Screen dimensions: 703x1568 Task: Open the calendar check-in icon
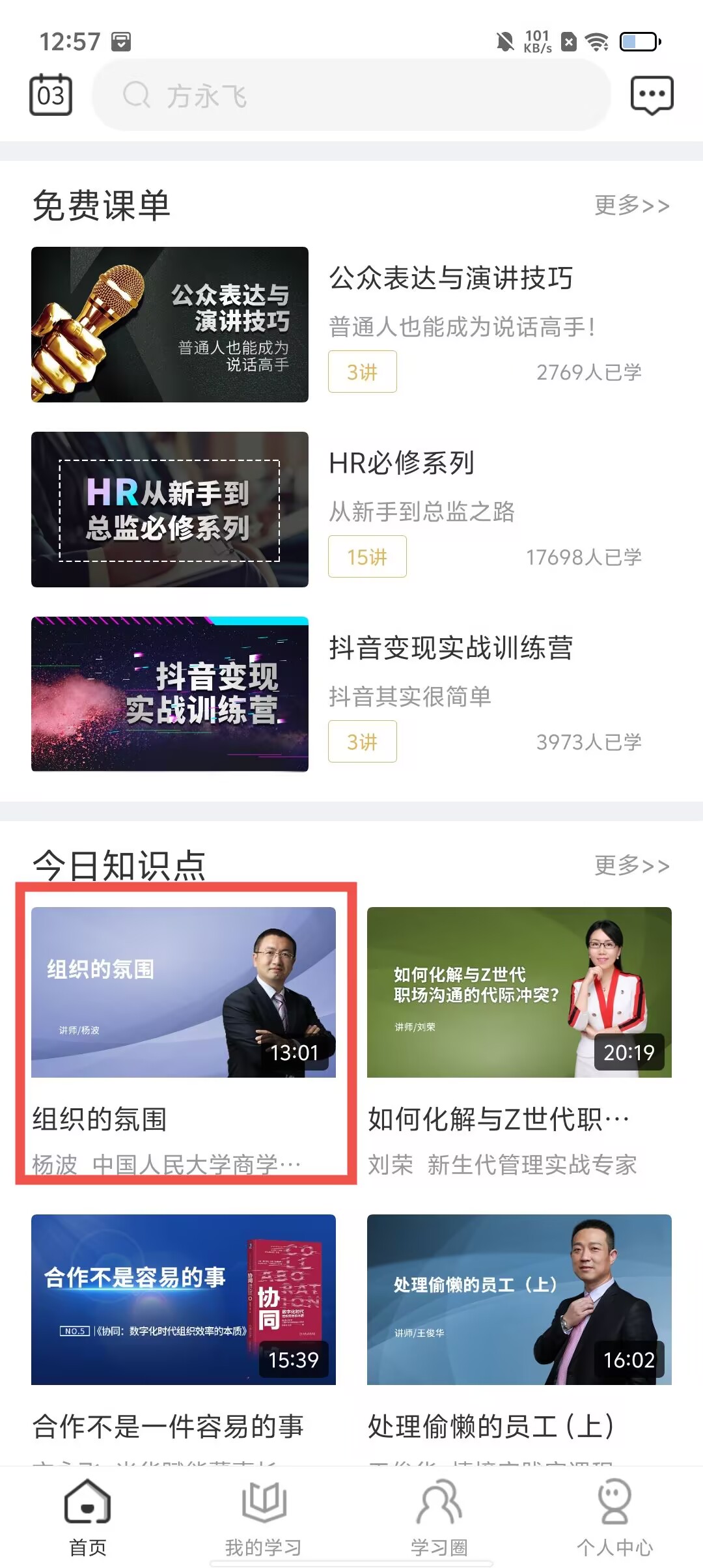tap(51, 95)
